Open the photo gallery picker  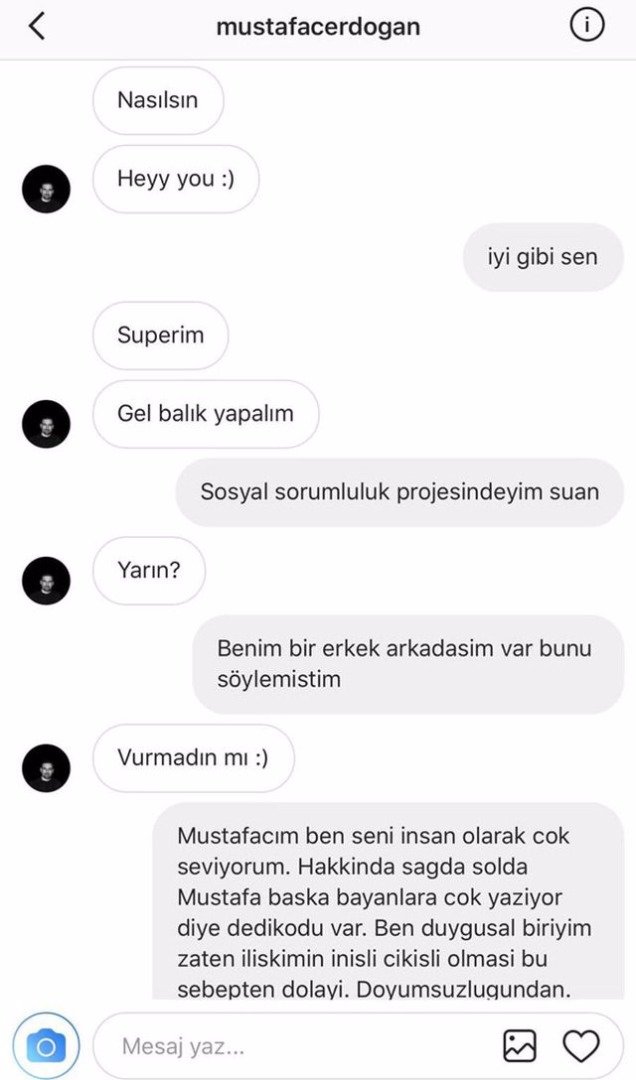tap(520, 1046)
